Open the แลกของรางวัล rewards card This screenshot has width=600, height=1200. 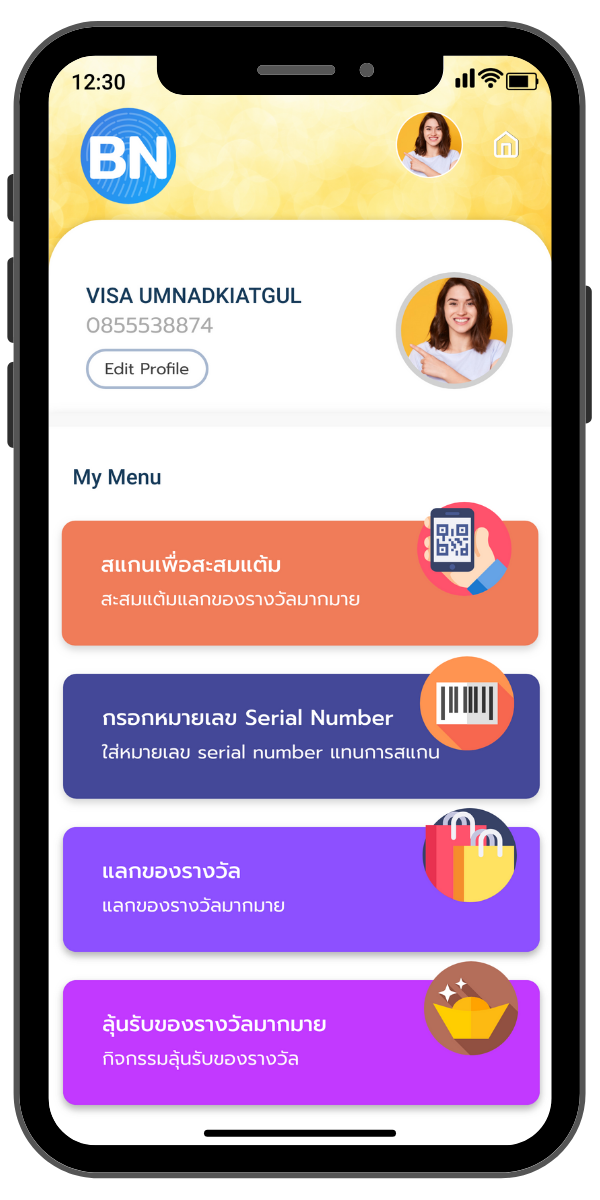point(300,889)
